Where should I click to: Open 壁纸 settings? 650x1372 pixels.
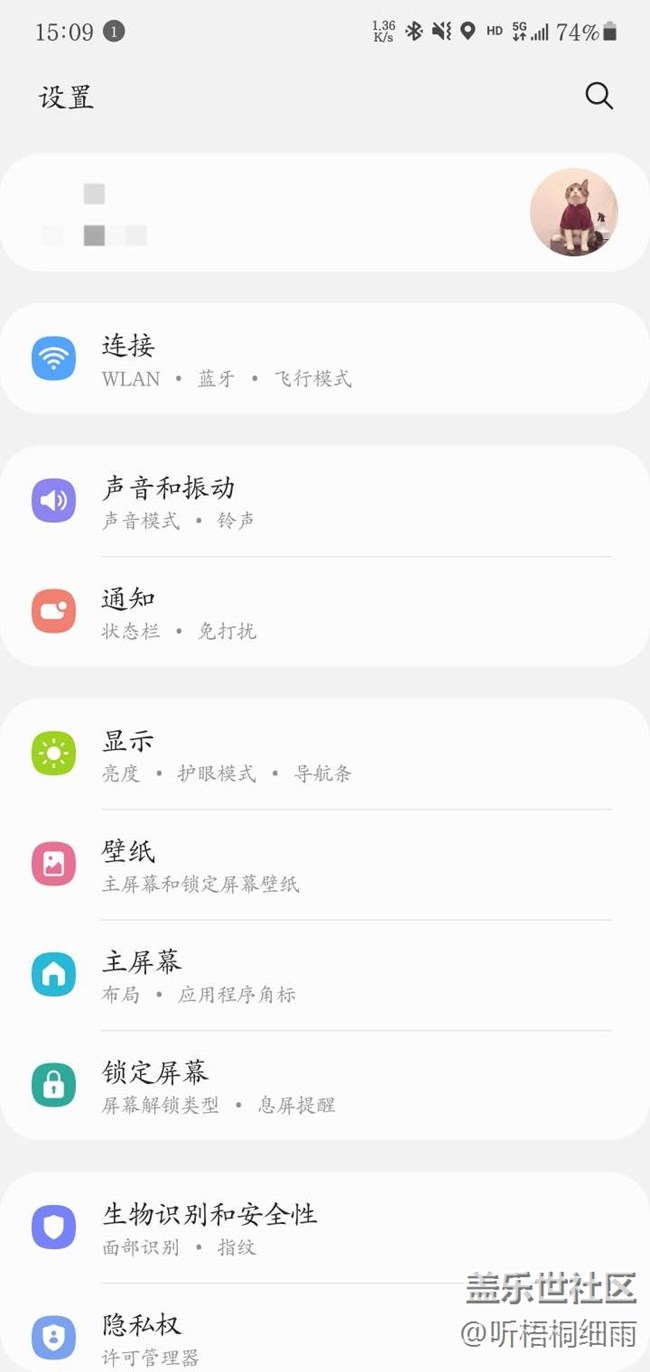coord(324,865)
